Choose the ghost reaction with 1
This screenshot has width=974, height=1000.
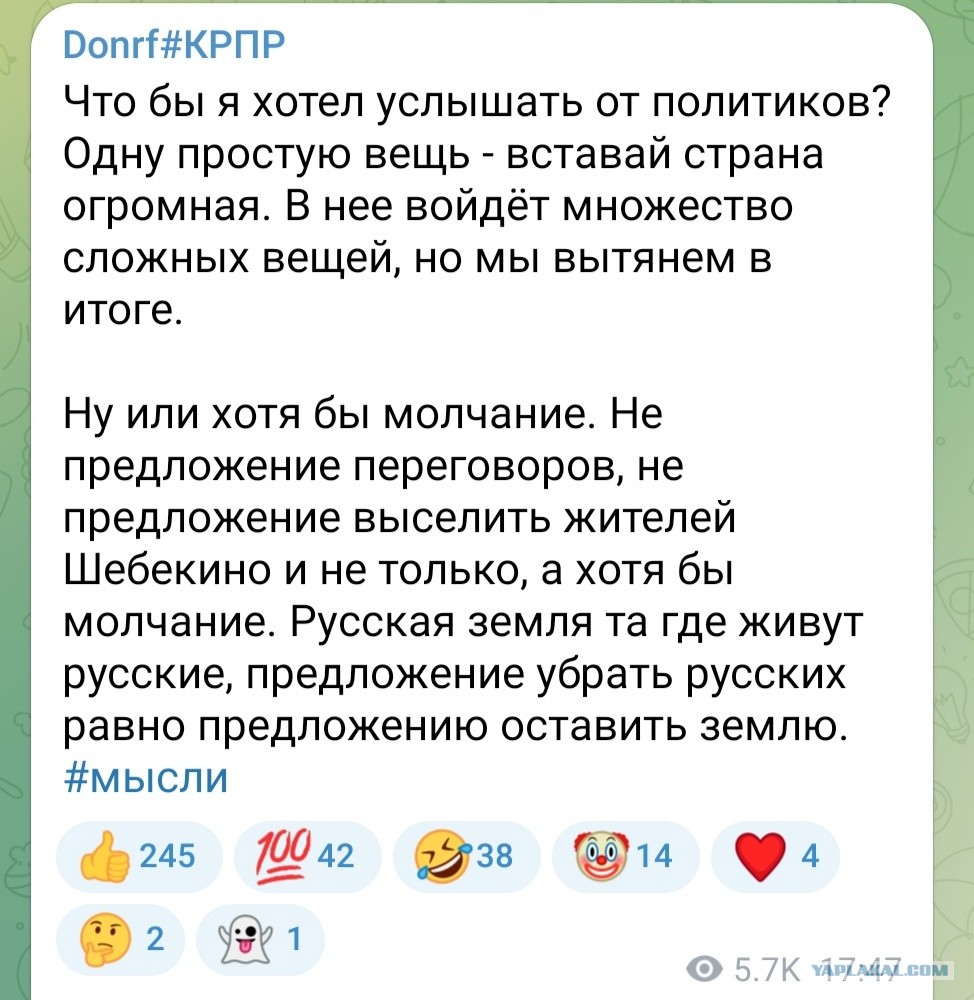pos(260,939)
